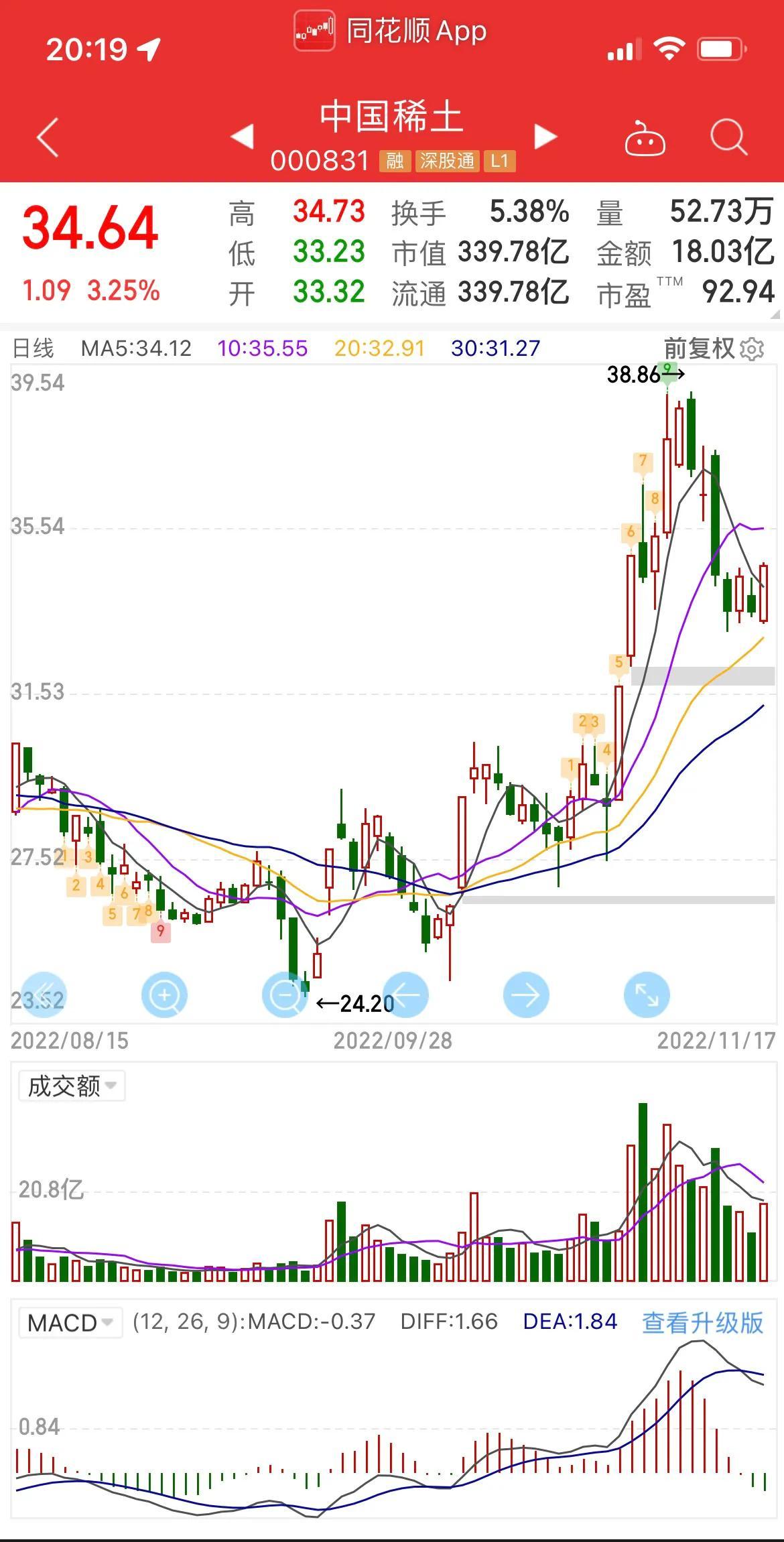The image size is (784, 1542).
Task: Jump chart to earliest data
Action: (x=44, y=994)
